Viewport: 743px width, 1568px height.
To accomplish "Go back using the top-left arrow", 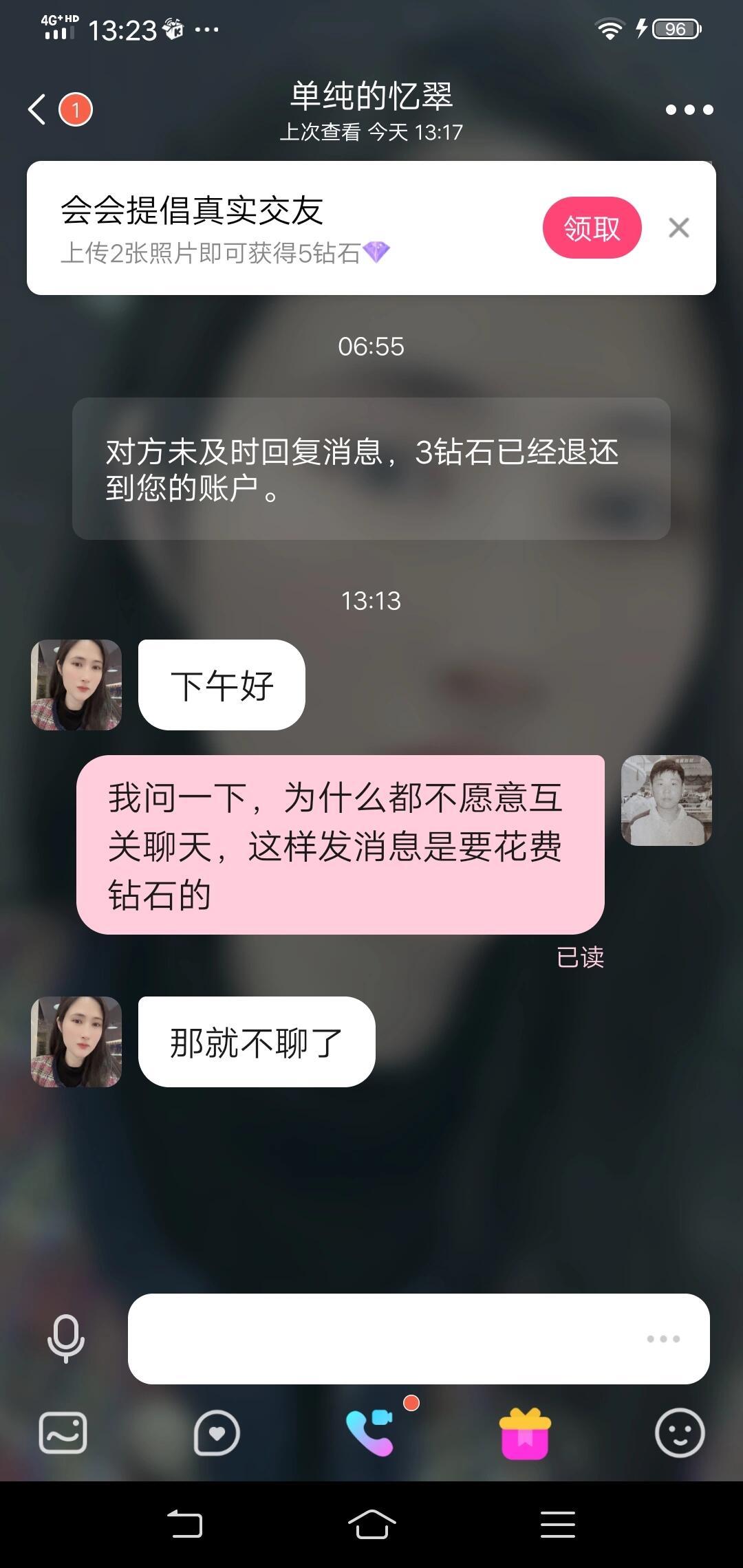I will [x=37, y=109].
